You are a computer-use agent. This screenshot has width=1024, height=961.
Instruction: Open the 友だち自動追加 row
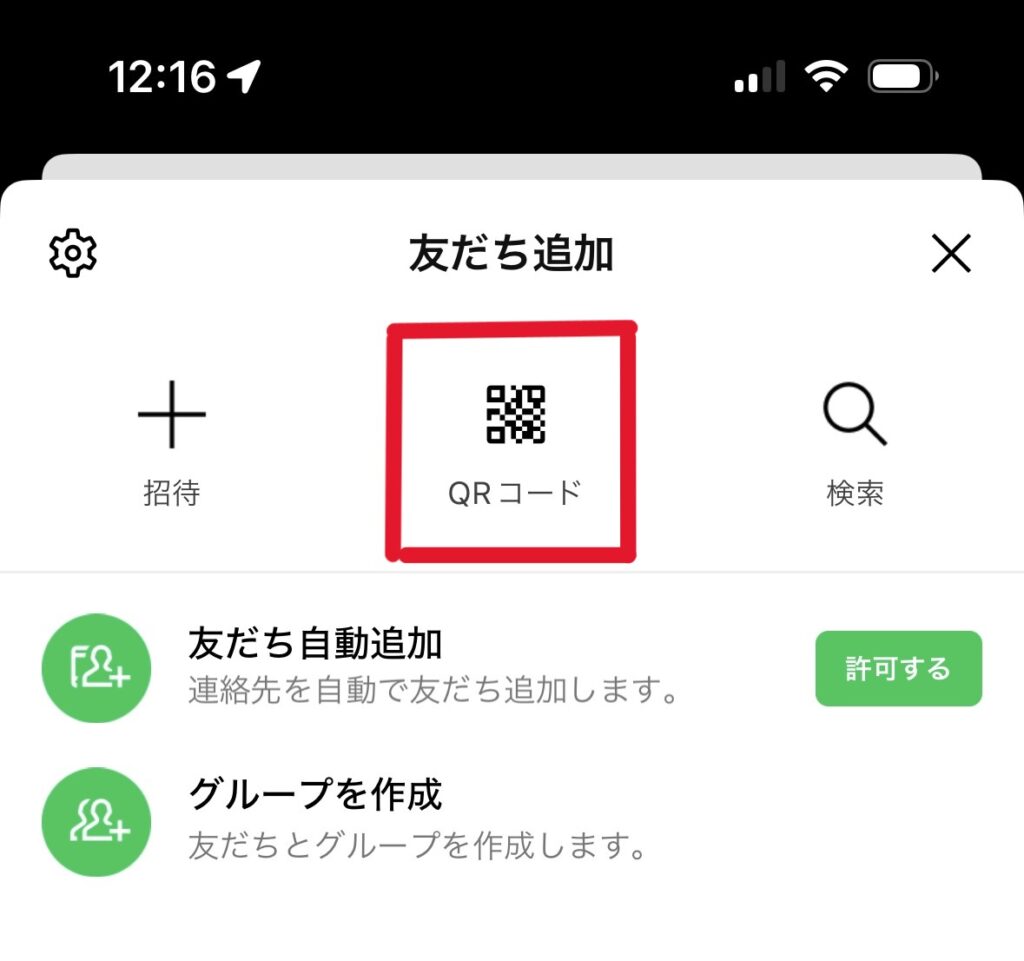(x=430, y=667)
